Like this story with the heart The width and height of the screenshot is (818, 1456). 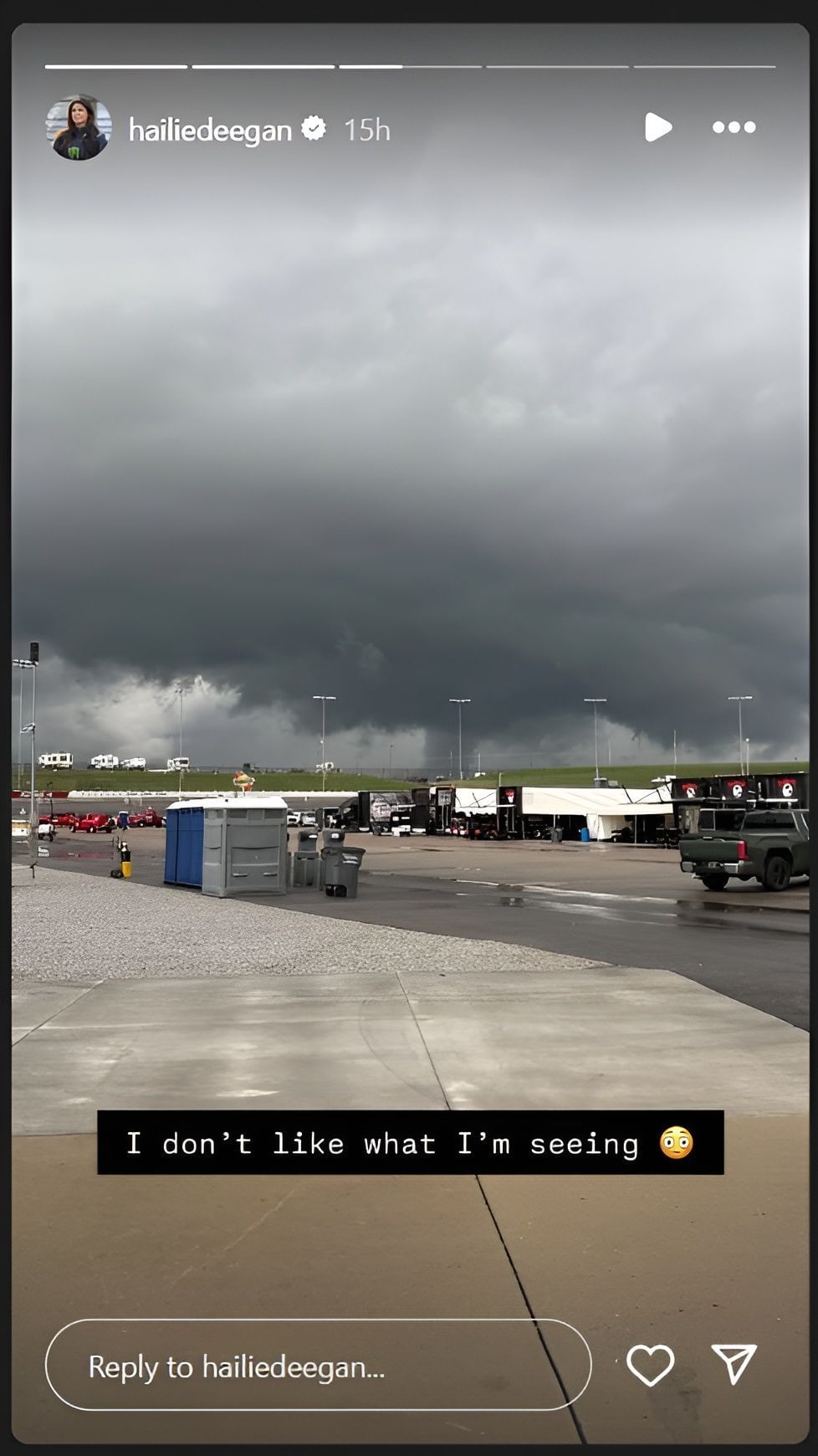click(x=650, y=1365)
